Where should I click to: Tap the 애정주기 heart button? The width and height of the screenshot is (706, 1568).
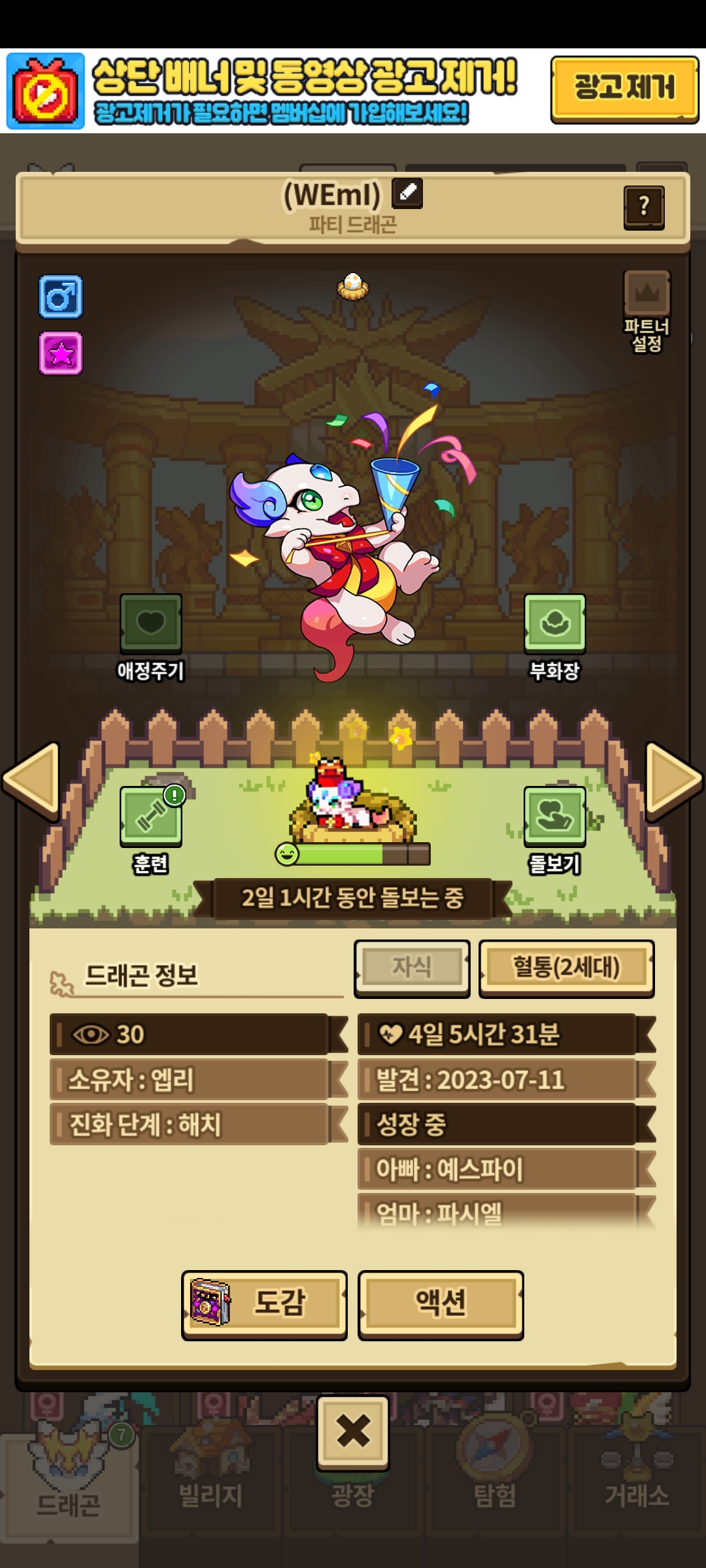click(151, 624)
